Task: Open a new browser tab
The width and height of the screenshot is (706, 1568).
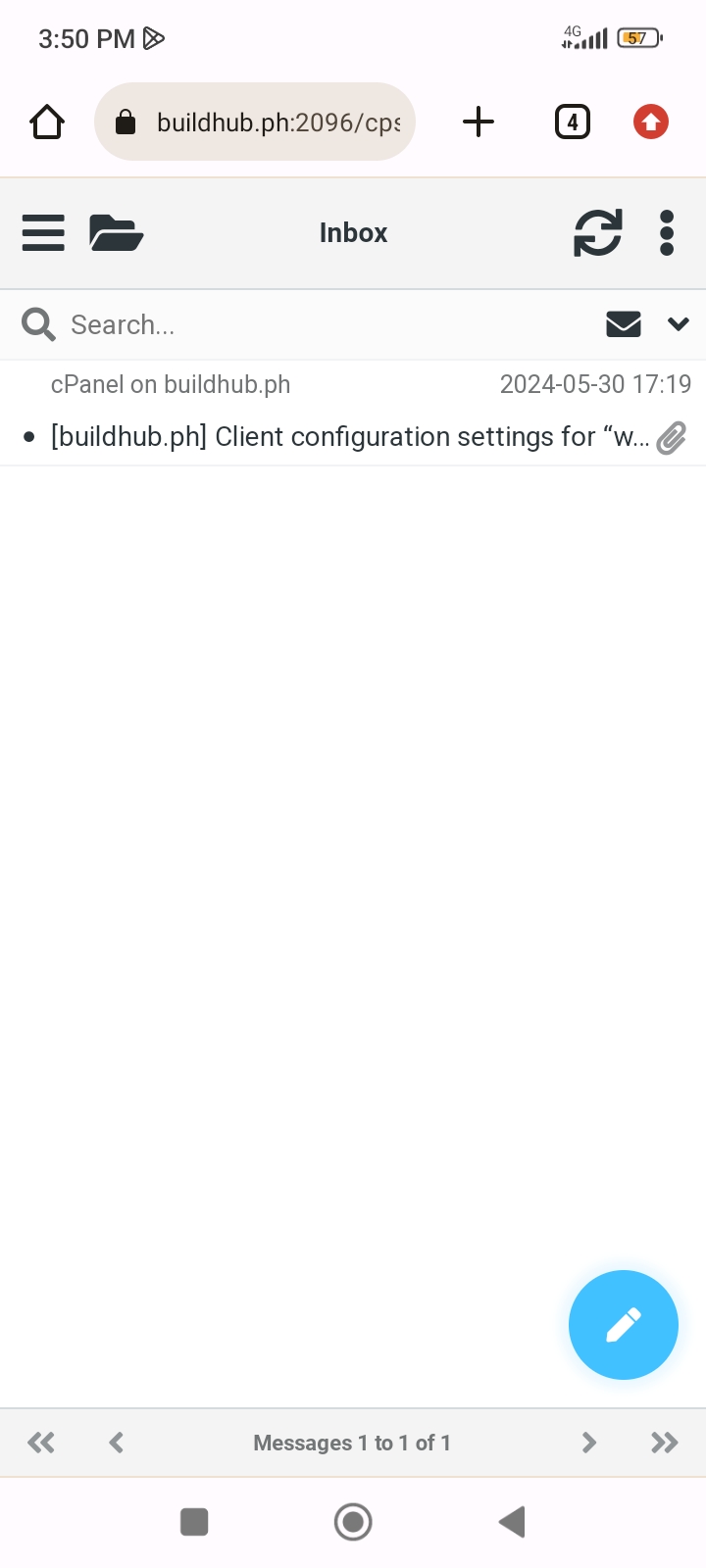Action: pos(479,122)
